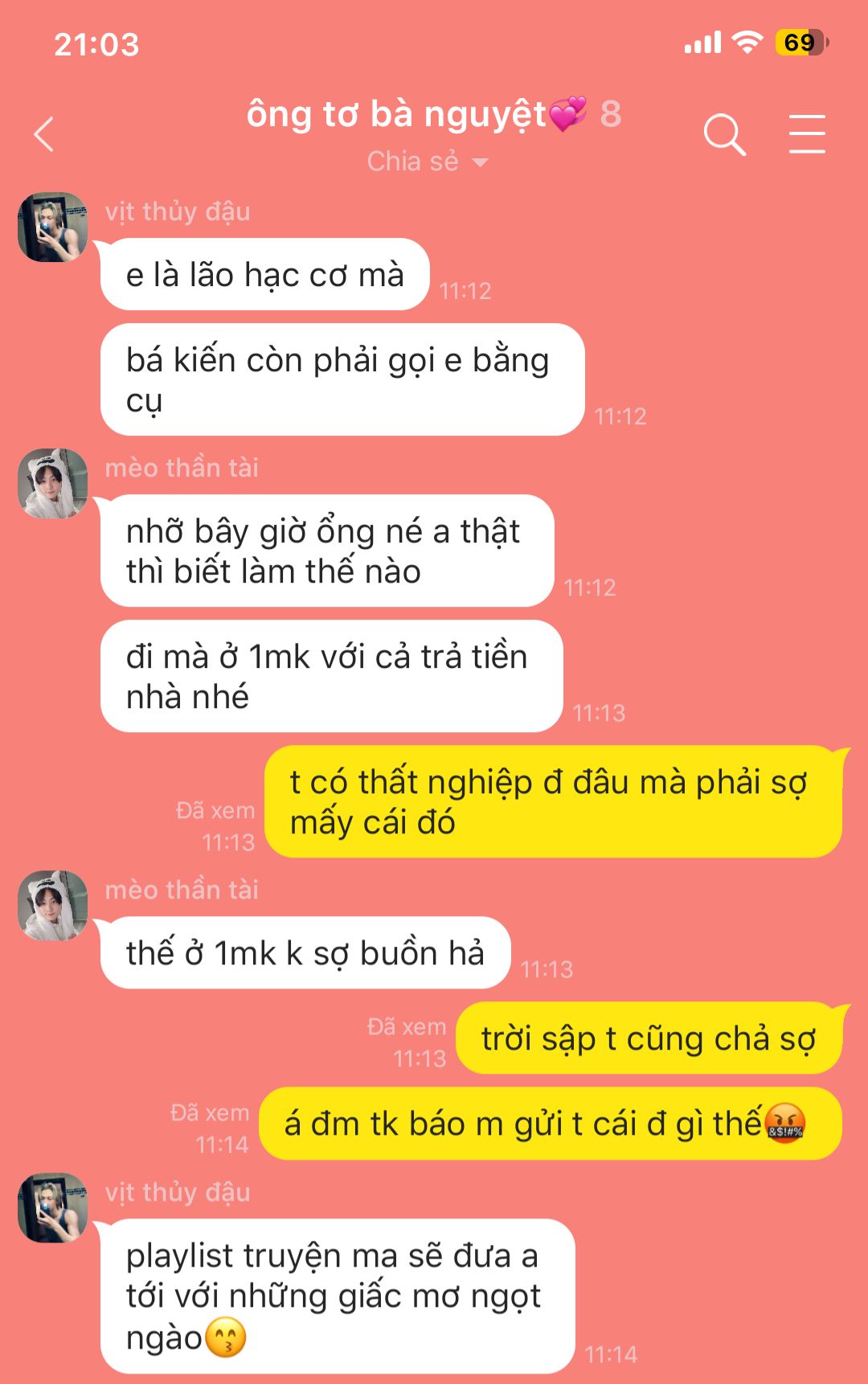Open vịt thủy đậu's avatar beside playlist message
Image resolution: width=868 pixels, height=1384 pixels.
[x=53, y=1207]
